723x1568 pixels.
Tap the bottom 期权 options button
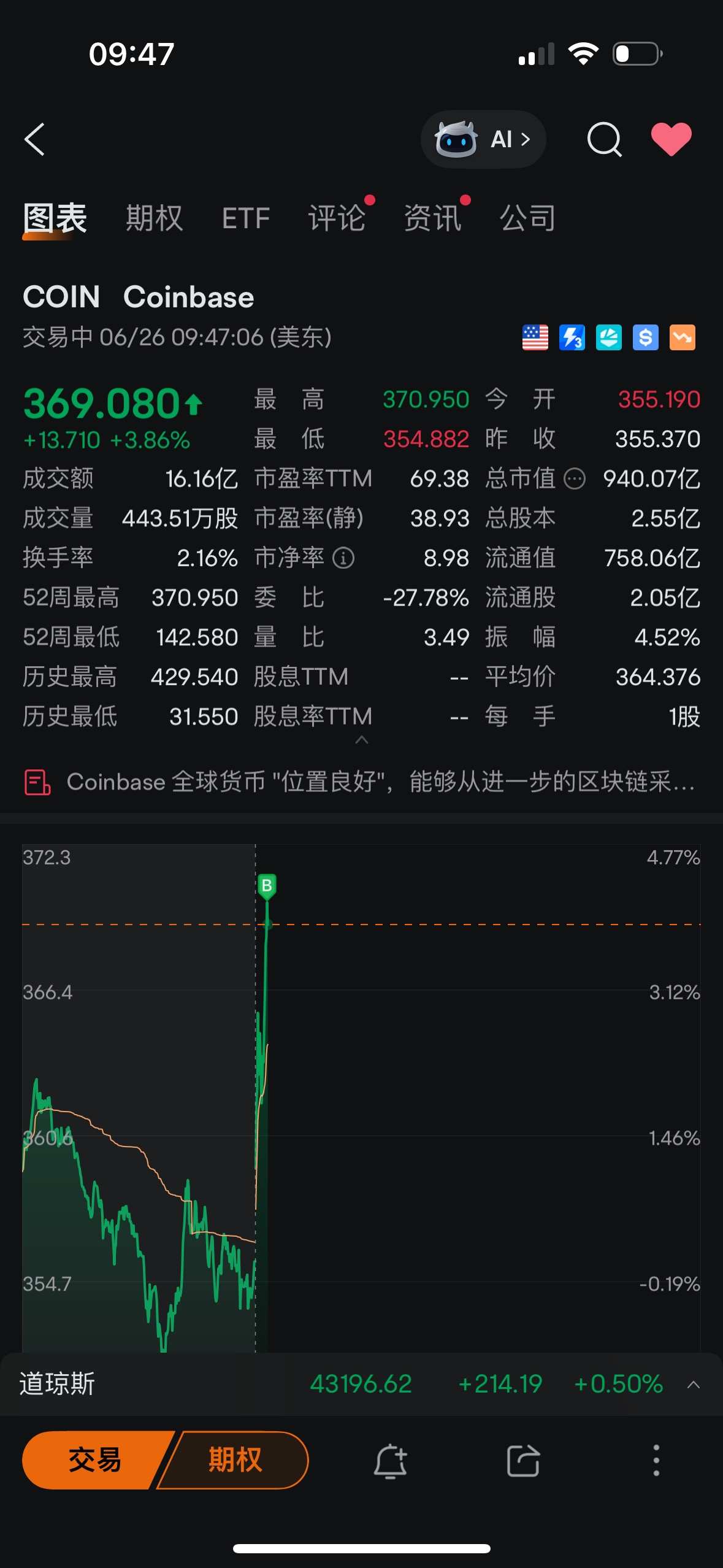(235, 1460)
